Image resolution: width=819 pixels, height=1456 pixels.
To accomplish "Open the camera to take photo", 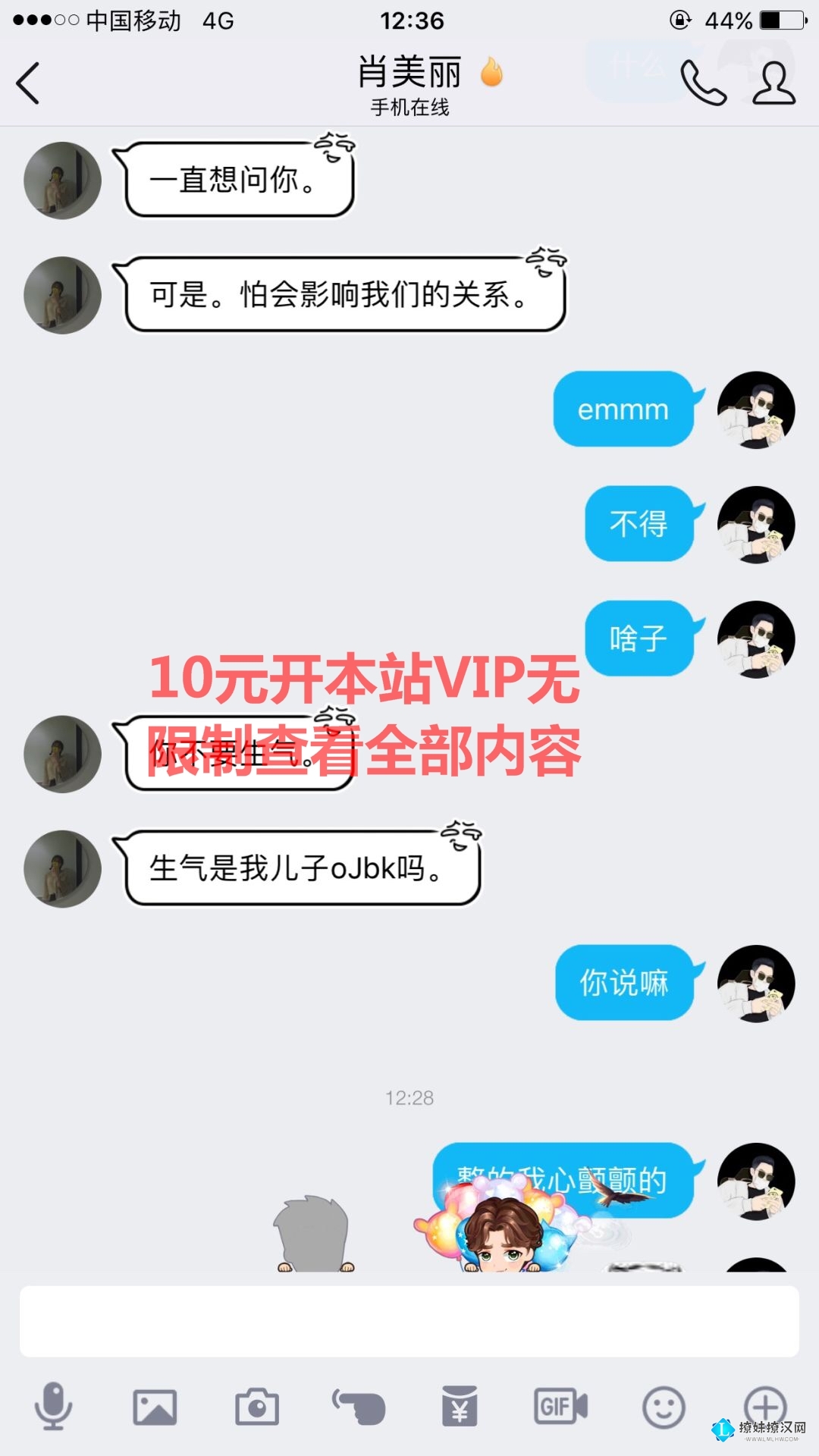I will coord(256,1407).
